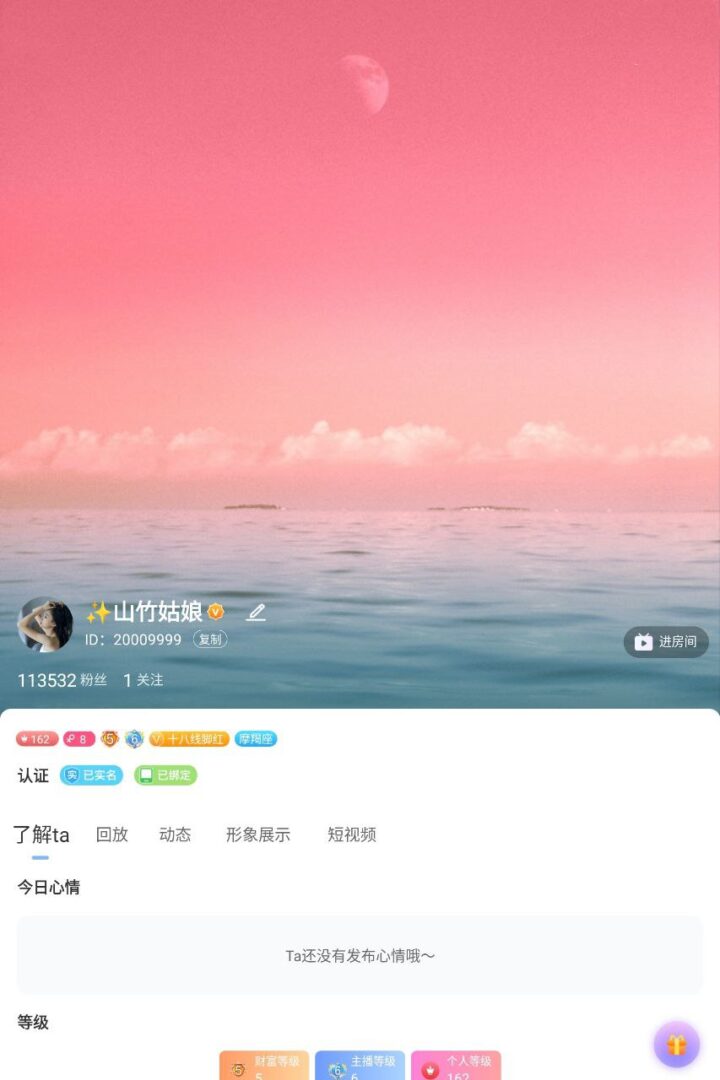View the 113532 粉丝 followers list
The image size is (720, 1080).
click(x=62, y=680)
